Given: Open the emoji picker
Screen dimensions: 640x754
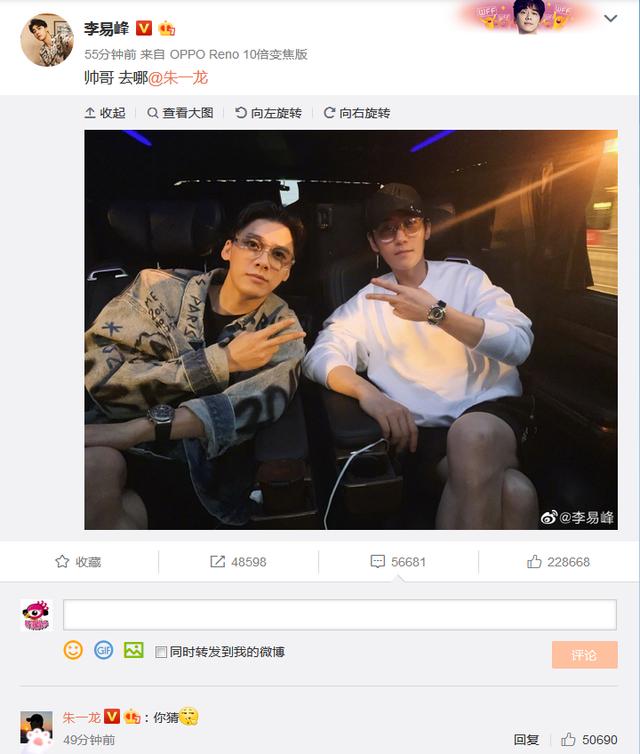Looking at the screenshot, I should (73, 650).
